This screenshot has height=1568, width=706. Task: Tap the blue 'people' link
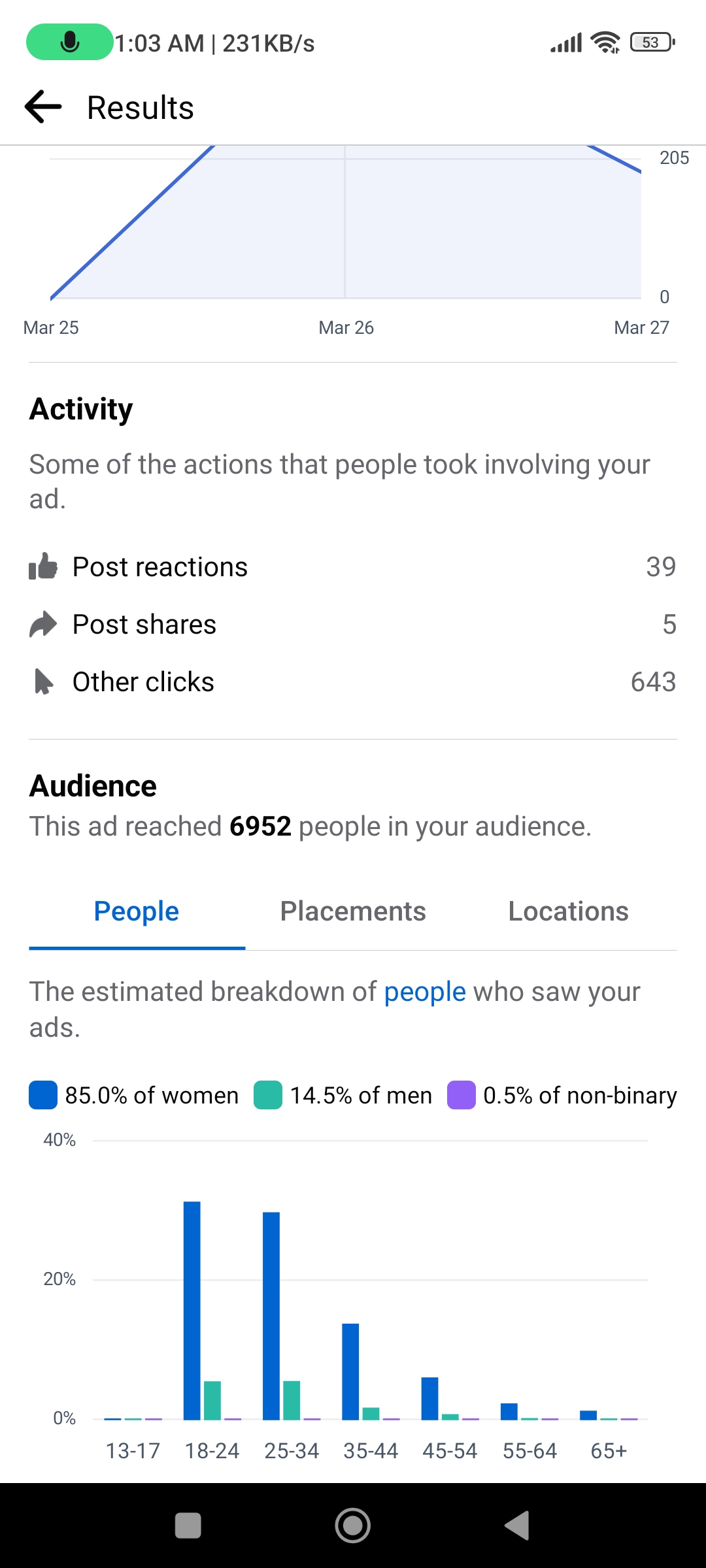tap(425, 992)
